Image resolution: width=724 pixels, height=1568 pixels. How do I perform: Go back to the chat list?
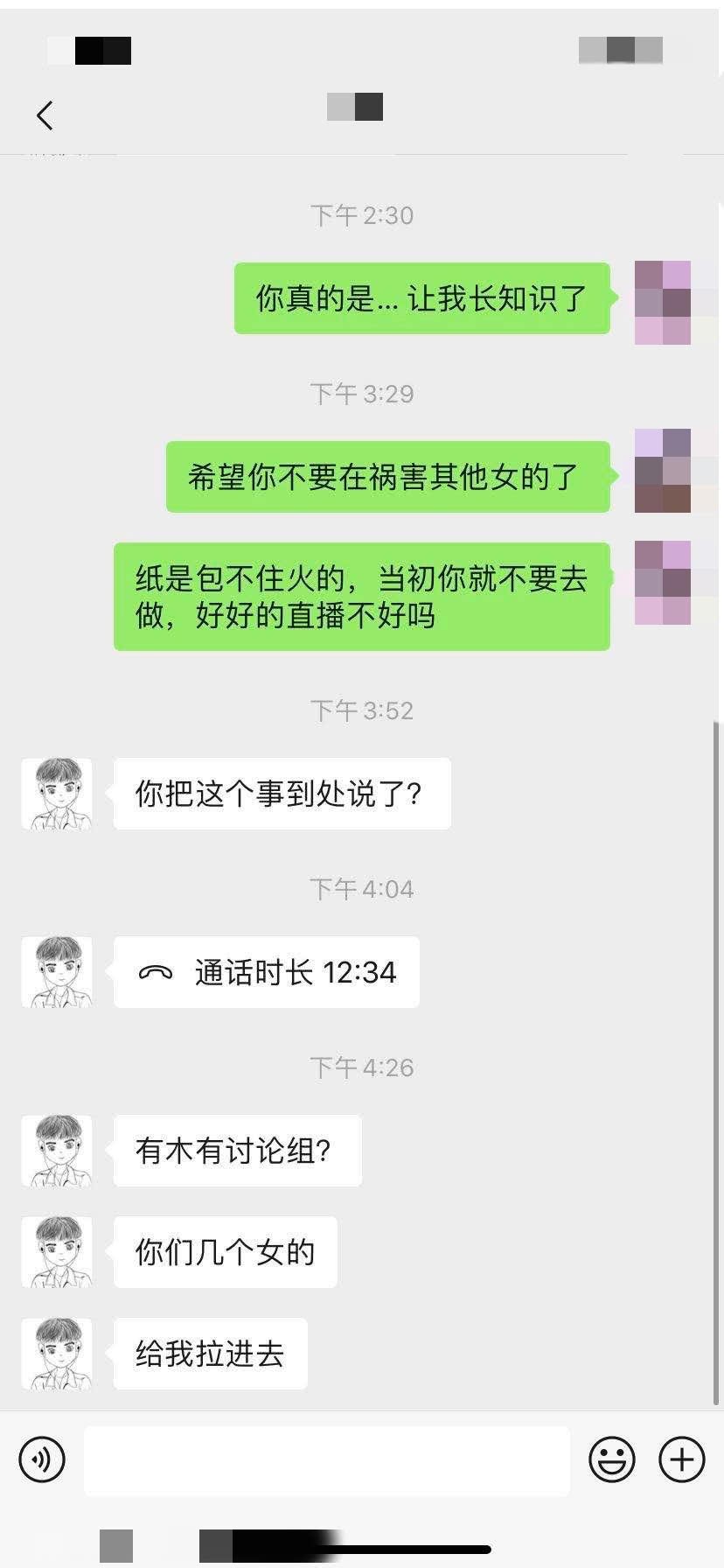pyautogui.click(x=45, y=115)
